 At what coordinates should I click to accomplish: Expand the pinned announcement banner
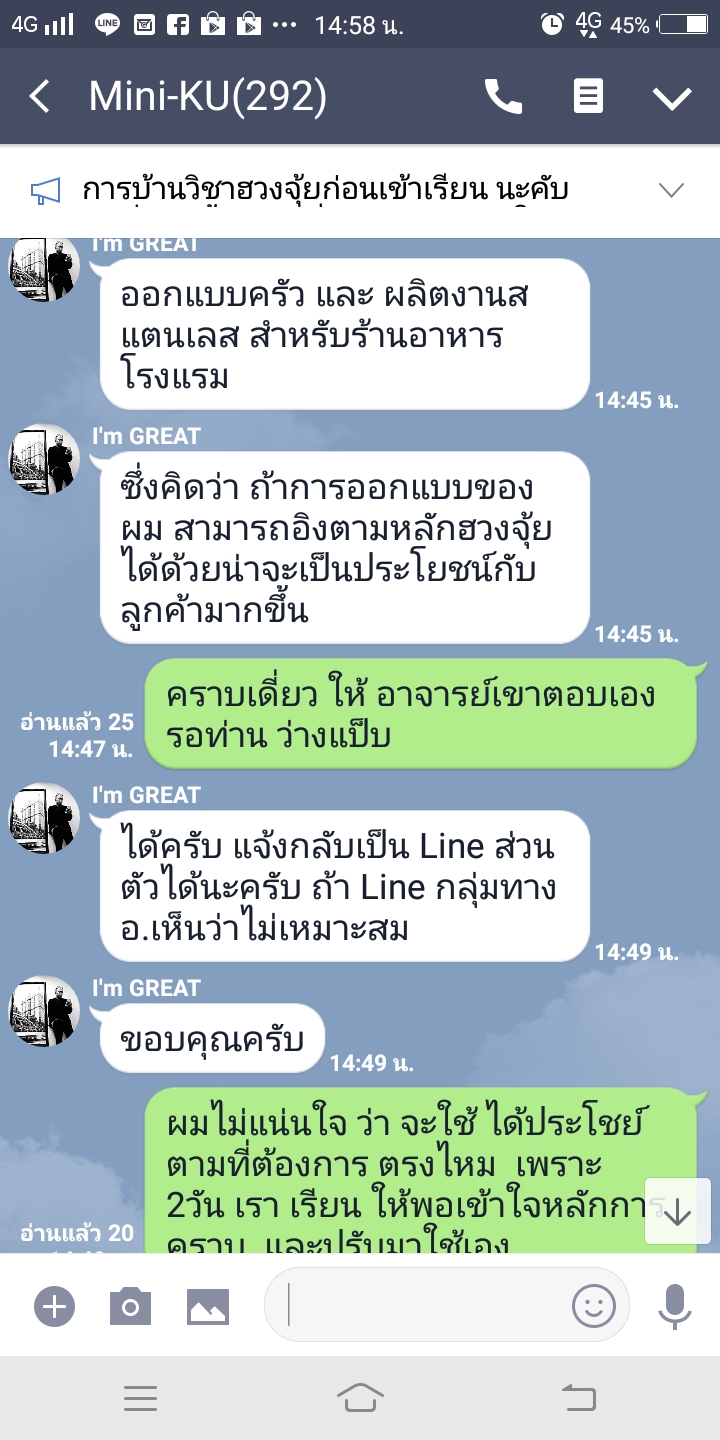tap(671, 190)
